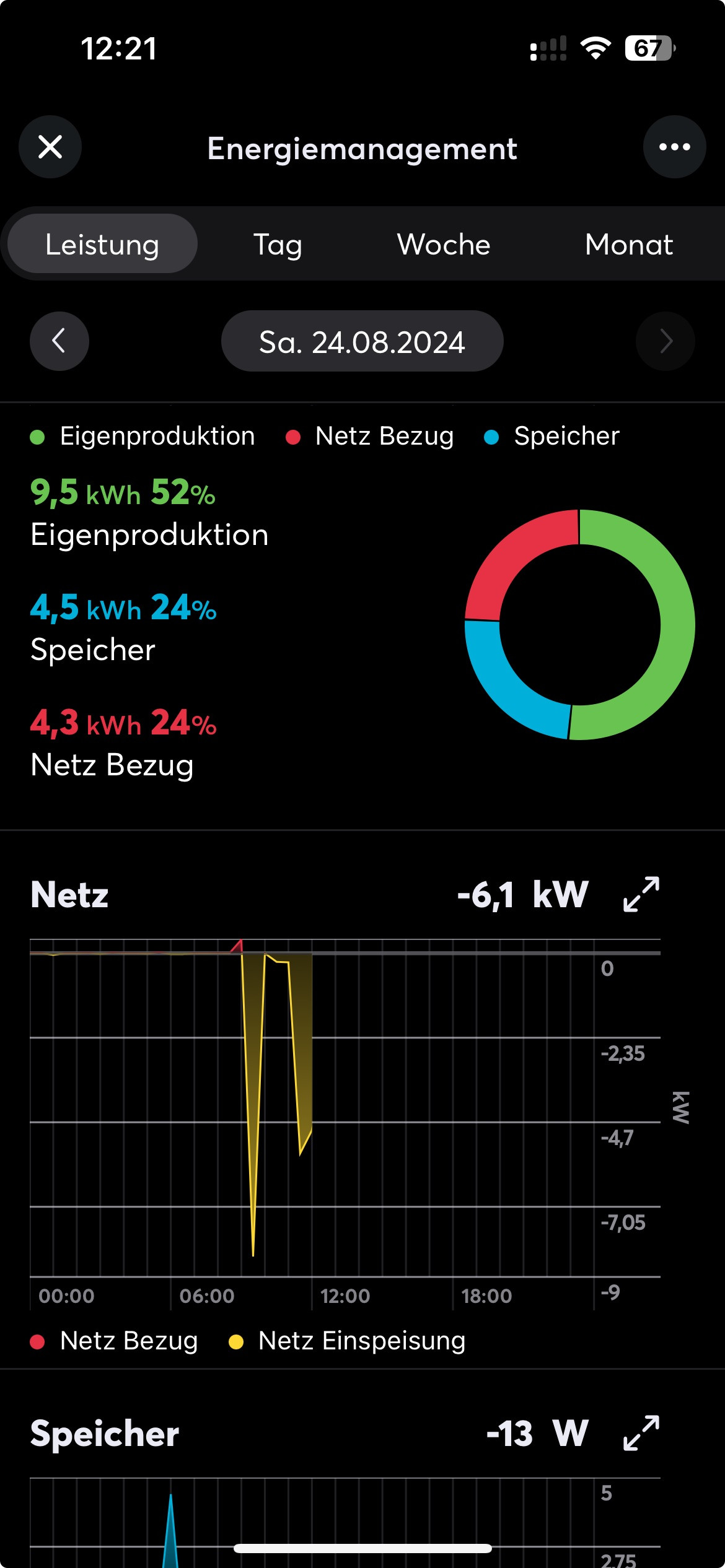Close the Energiemanagement screen
The width and height of the screenshot is (725, 1568).
click(50, 147)
